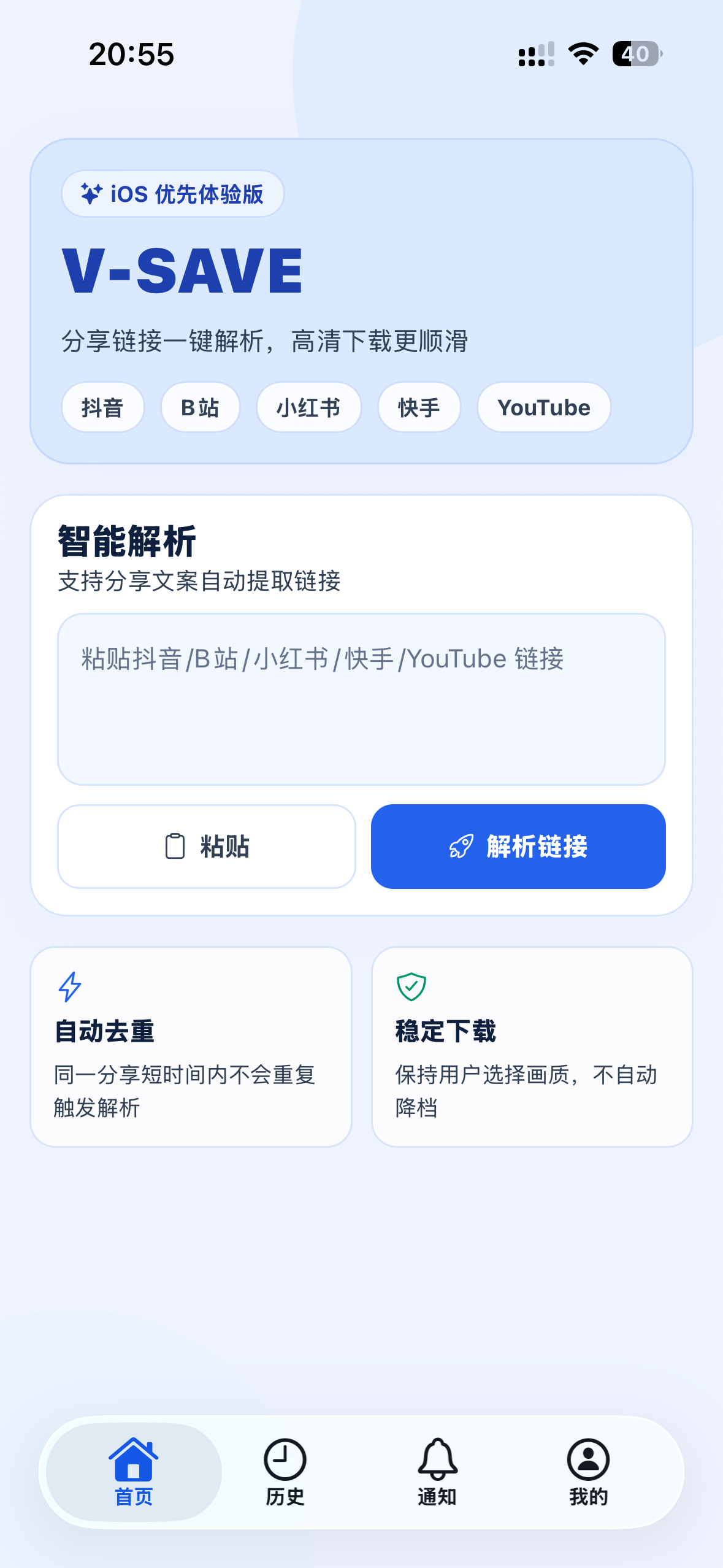Switch to the 历史 history tab
This screenshot has width=723, height=1568.
point(285,1472)
